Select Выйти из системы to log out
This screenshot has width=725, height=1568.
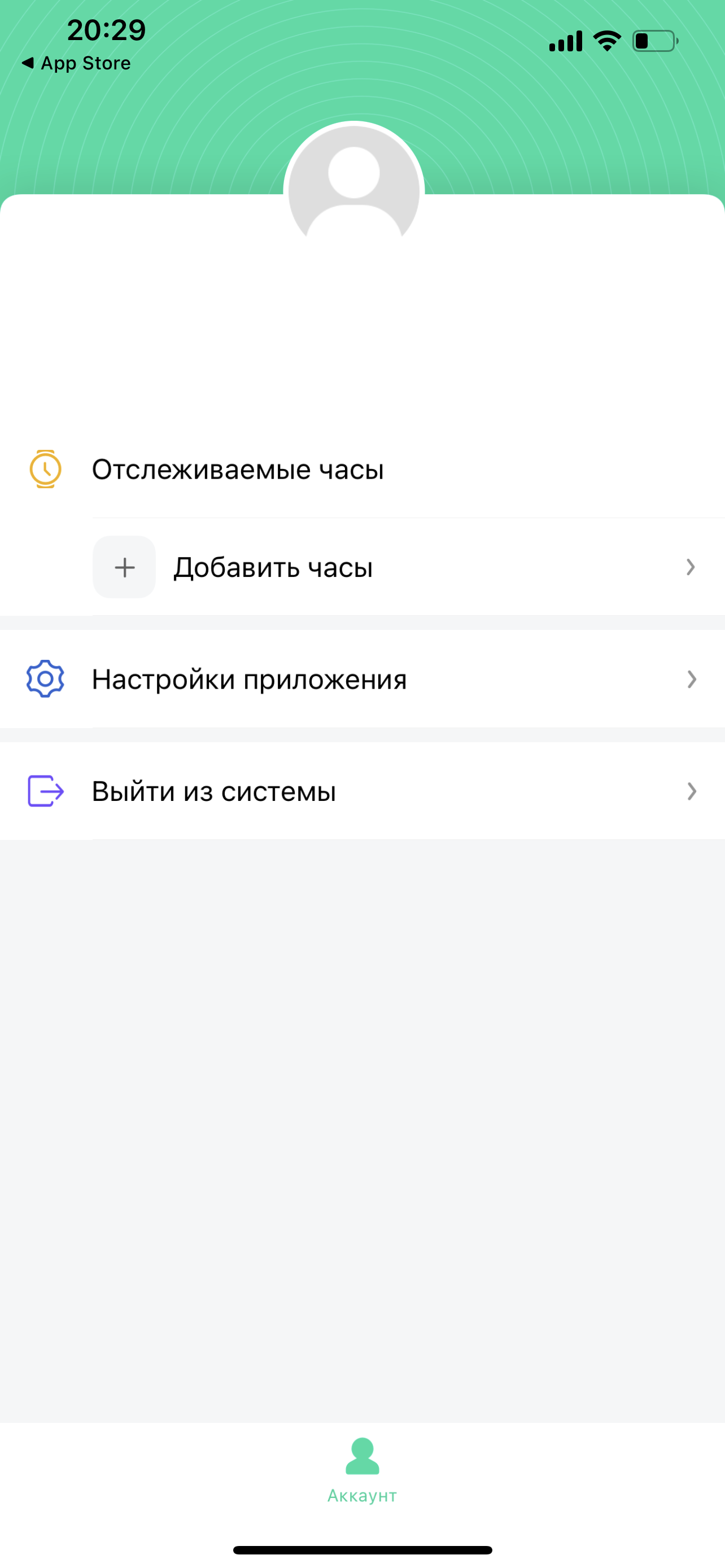[x=362, y=791]
